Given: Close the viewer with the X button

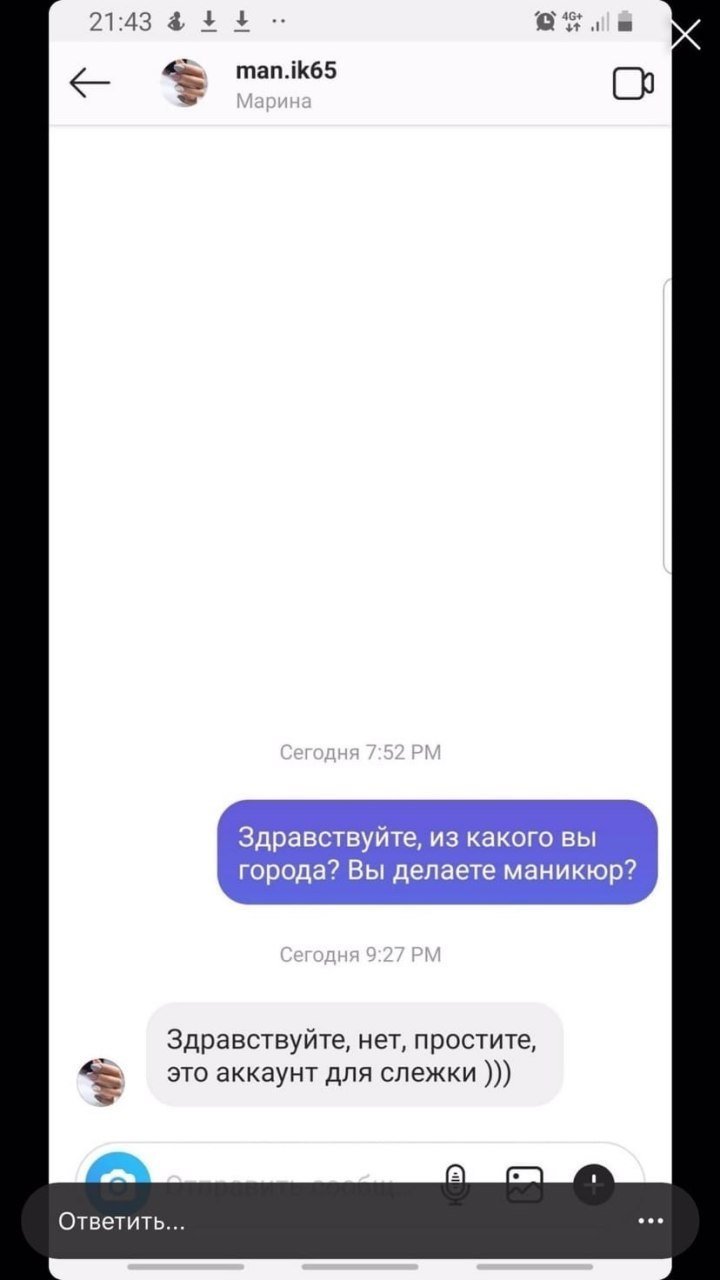Looking at the screenshot, I should 686,35.
